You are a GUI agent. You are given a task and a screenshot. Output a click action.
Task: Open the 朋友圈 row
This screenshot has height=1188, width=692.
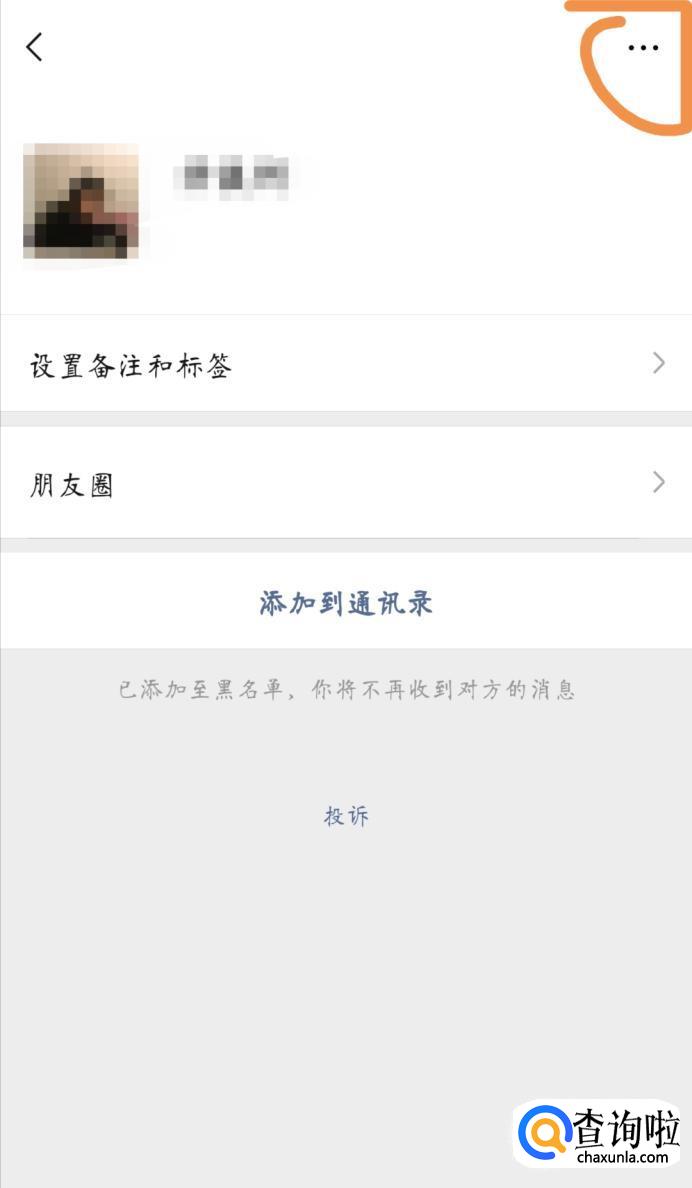click(346, 485)
